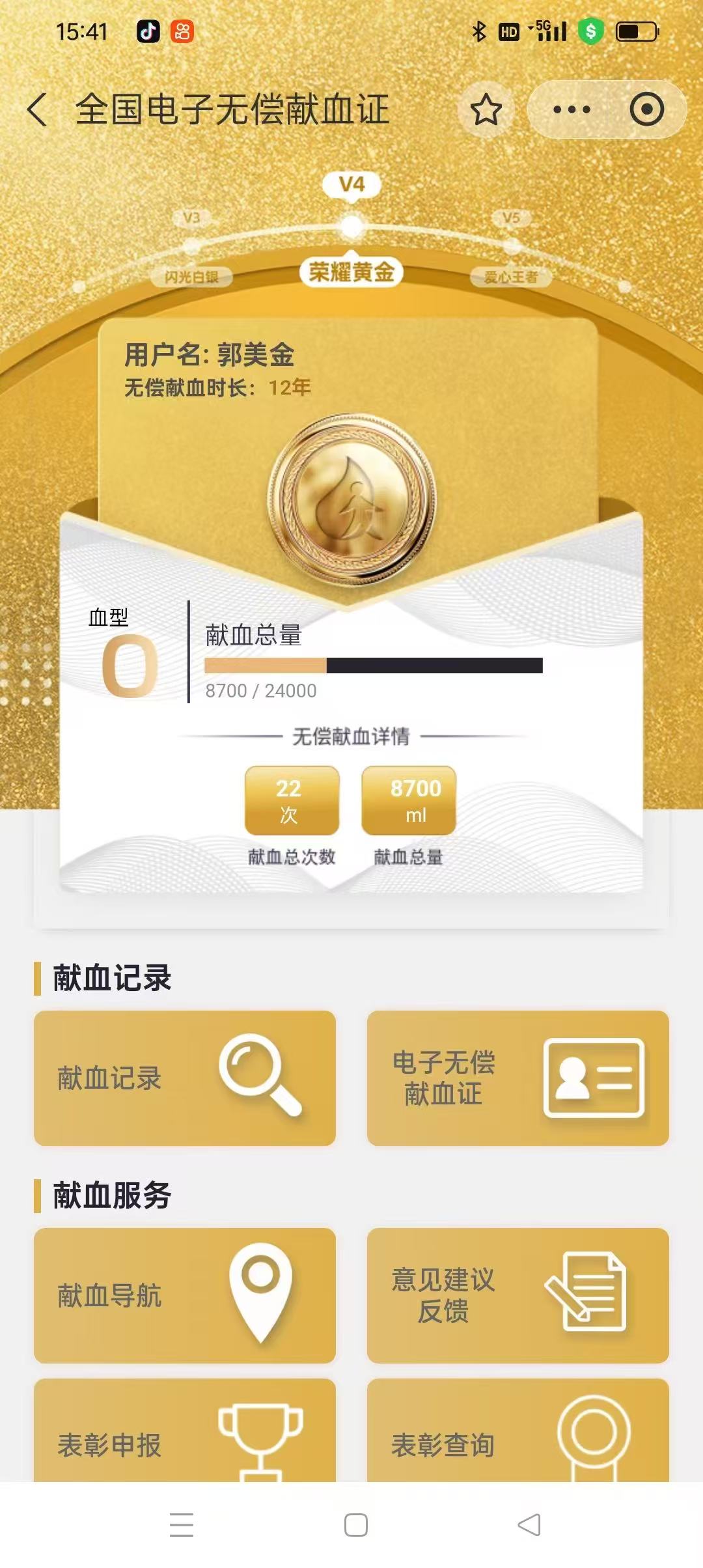
Task: Open the three-dot more options menu
Action: [x=572, y=109]
